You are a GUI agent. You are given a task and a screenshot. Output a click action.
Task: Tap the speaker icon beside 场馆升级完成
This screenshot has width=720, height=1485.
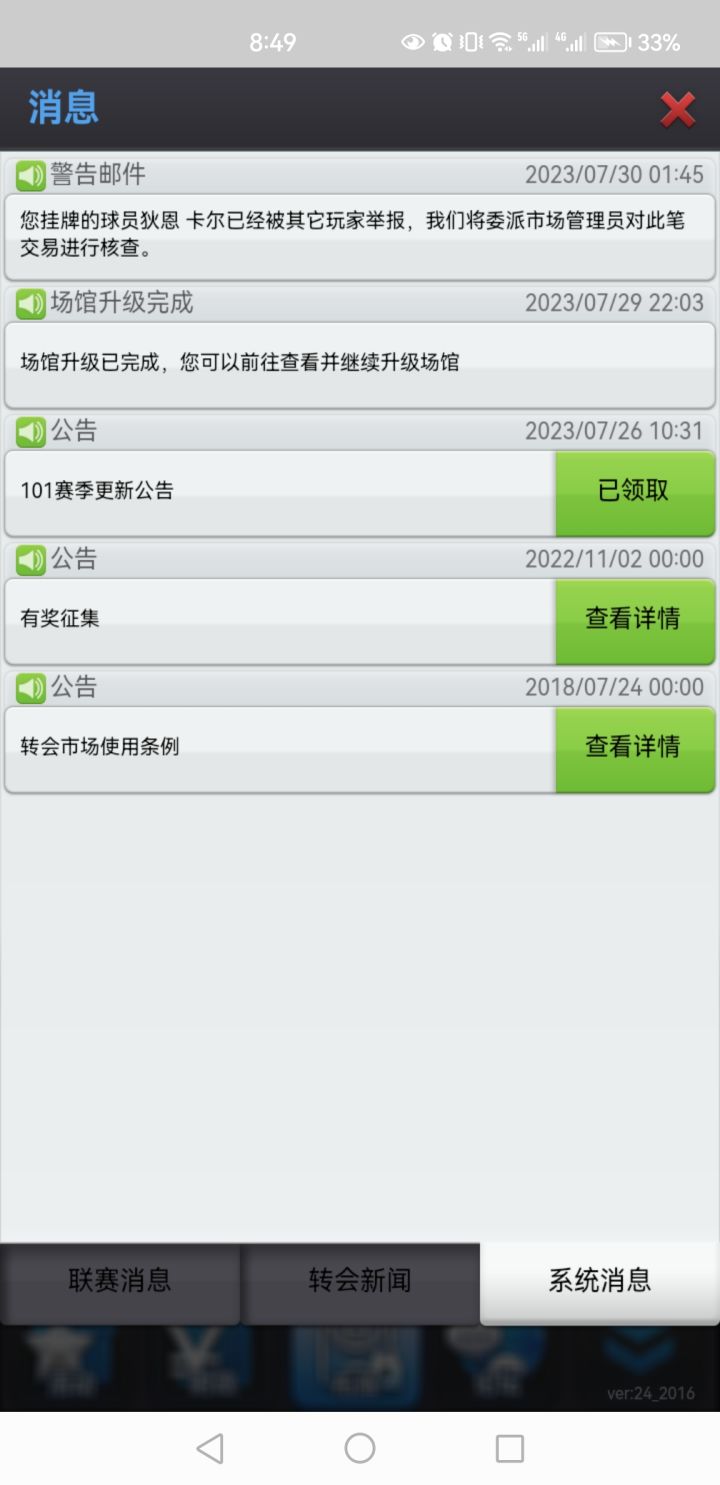tap(29, 303)
